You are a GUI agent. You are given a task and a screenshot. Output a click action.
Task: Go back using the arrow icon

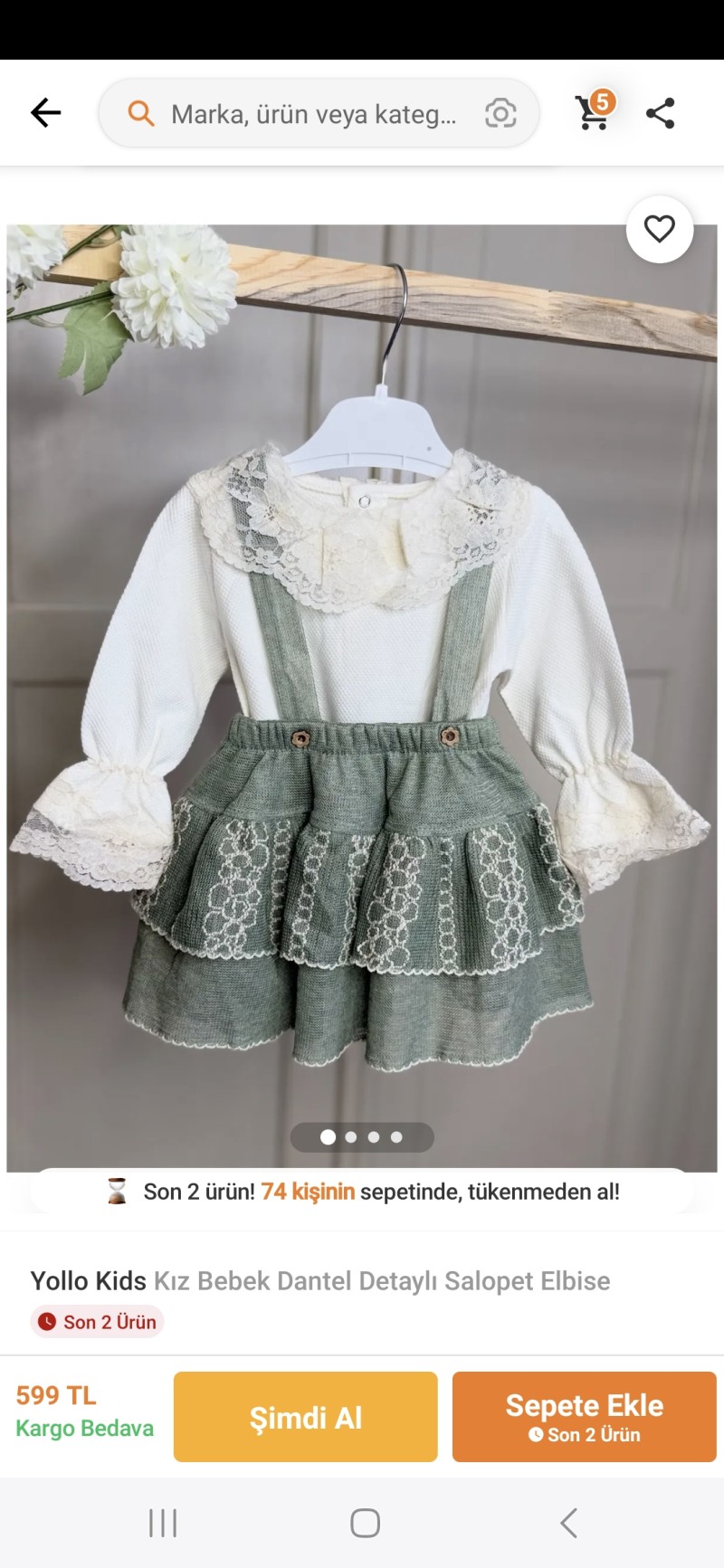45,113
